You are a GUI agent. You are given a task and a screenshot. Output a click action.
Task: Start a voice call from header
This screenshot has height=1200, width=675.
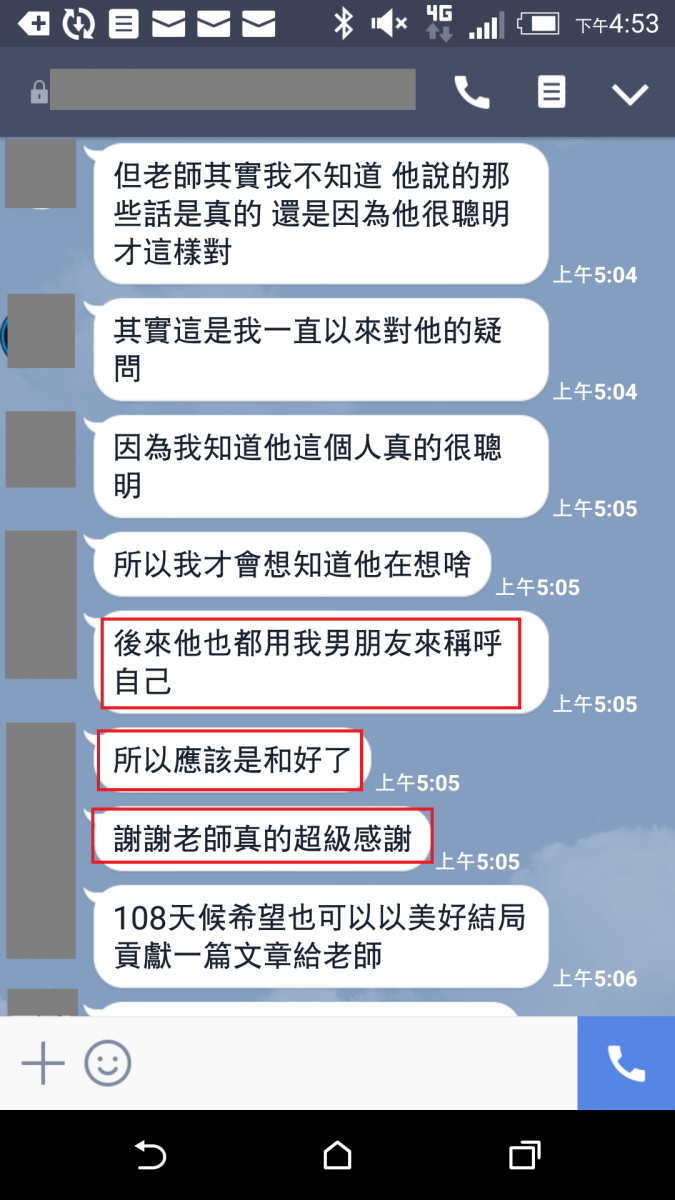coord(472,93)
